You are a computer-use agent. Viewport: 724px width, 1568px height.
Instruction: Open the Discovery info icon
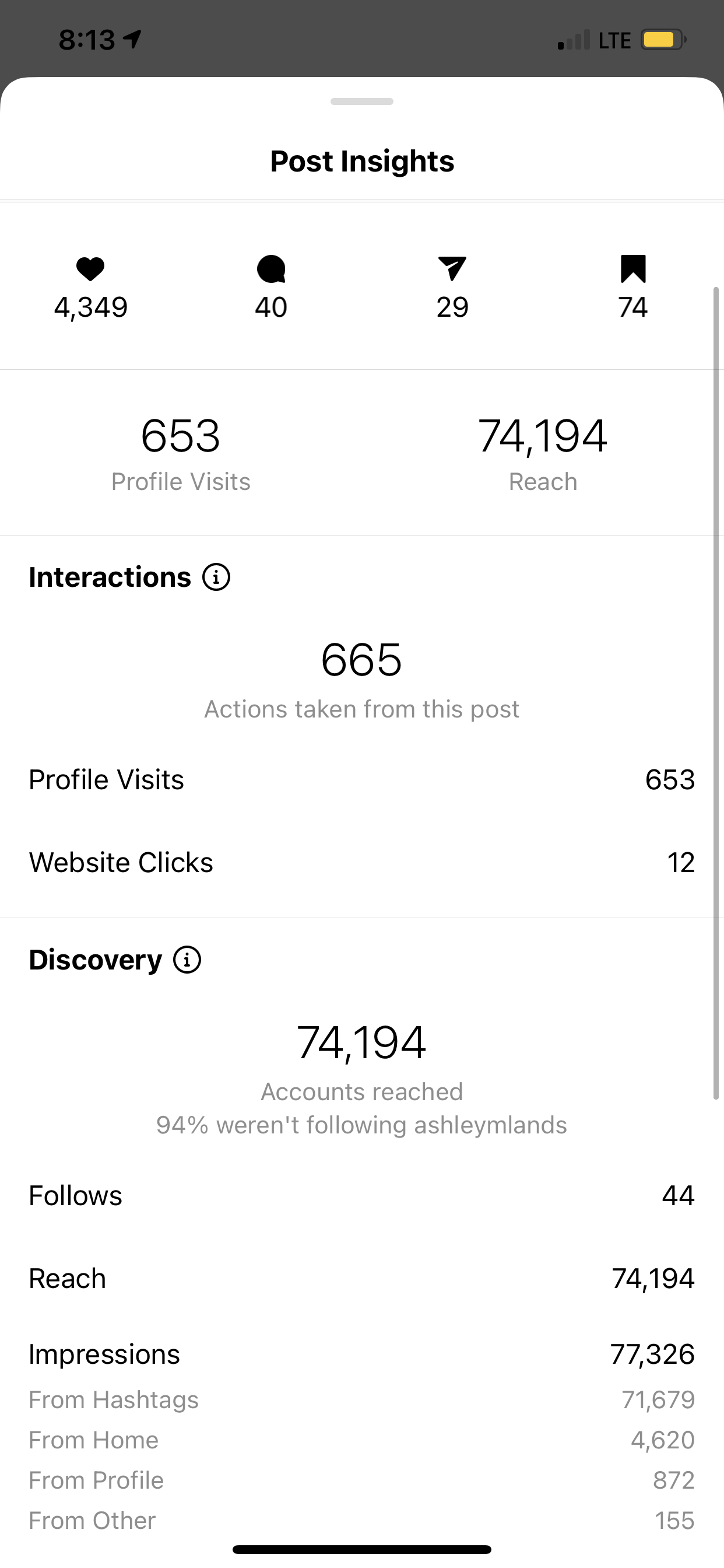[187, 960]
